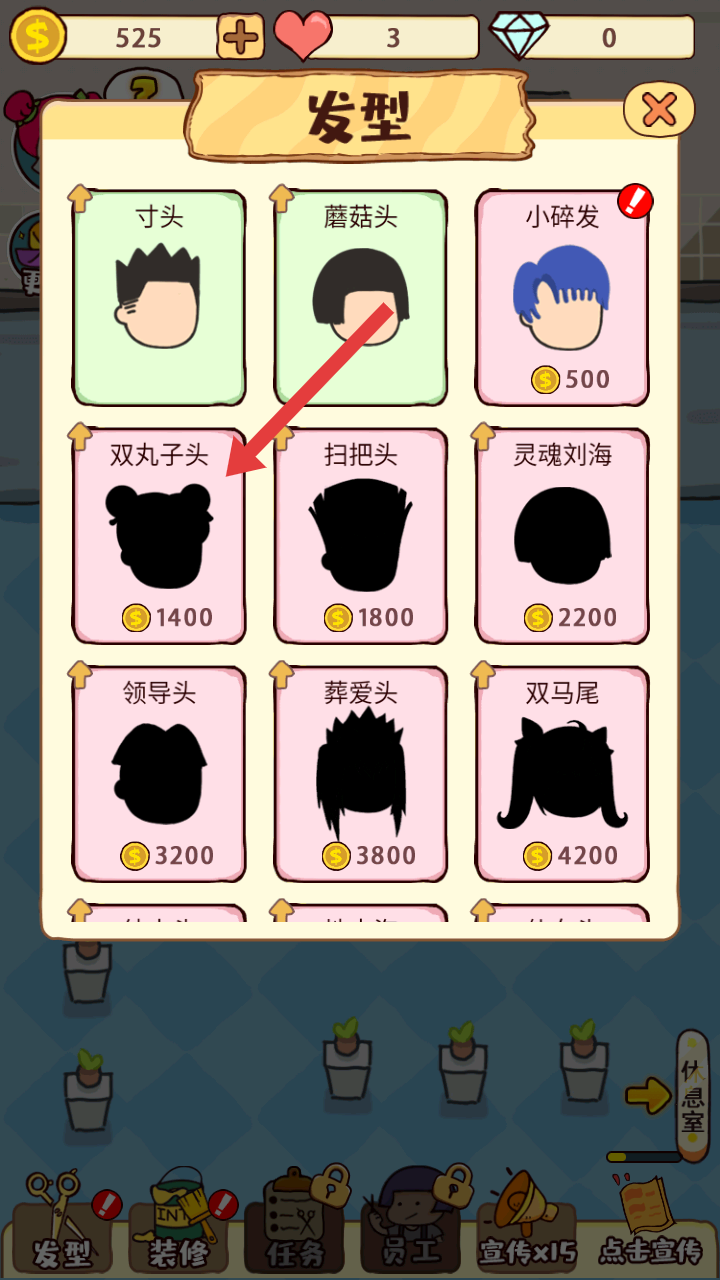
Task: Go to the 休息室 lounge
Action: click(692, 1095)
